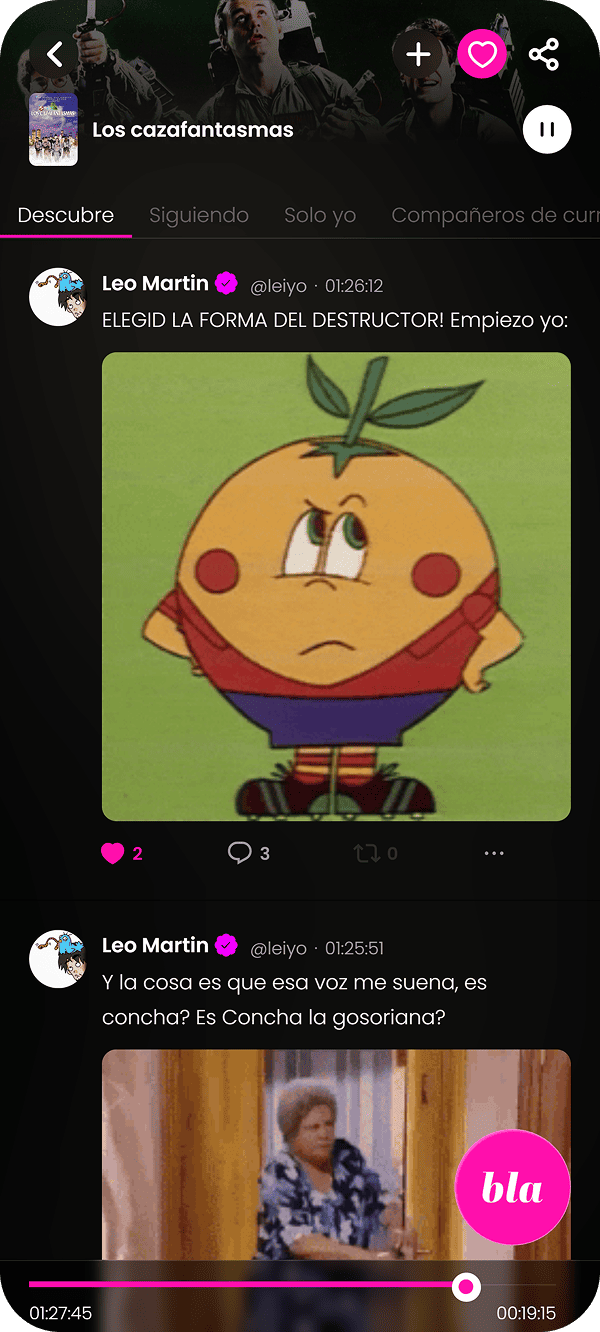
Task: Open more options for the DESTRUCTOR post
Action: 494,853
